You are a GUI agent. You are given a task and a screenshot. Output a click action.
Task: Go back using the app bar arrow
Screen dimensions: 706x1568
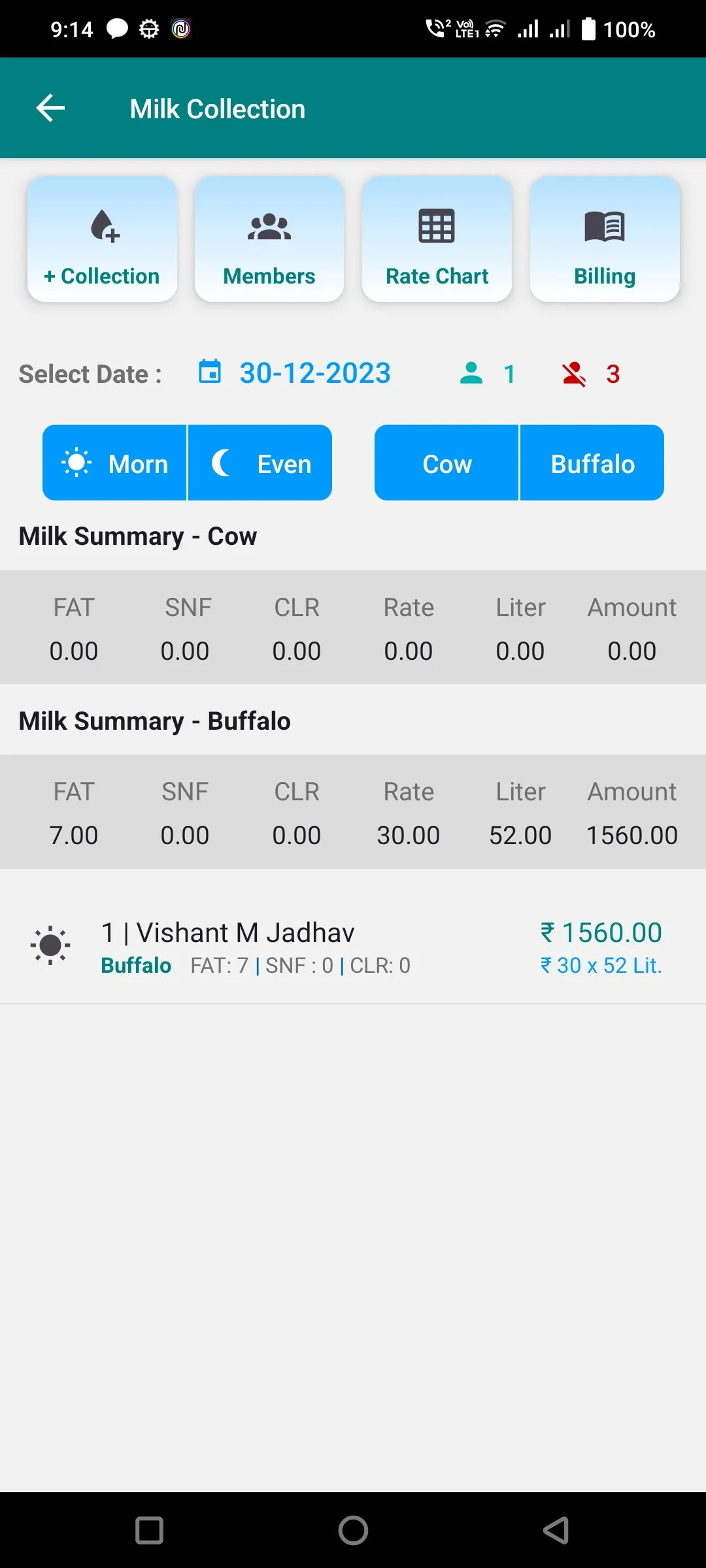[50, 108]
